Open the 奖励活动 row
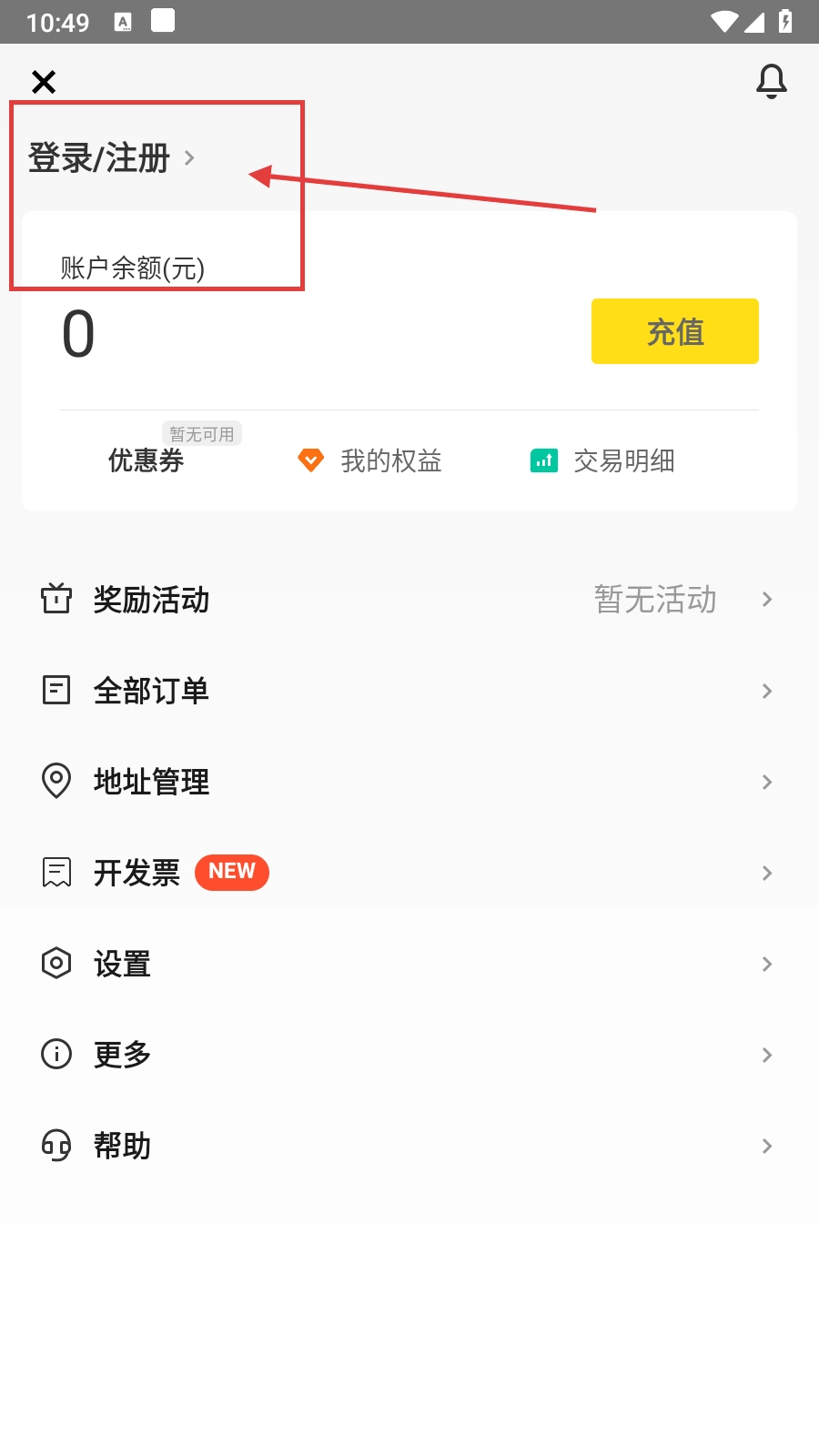 click(409, 600)
